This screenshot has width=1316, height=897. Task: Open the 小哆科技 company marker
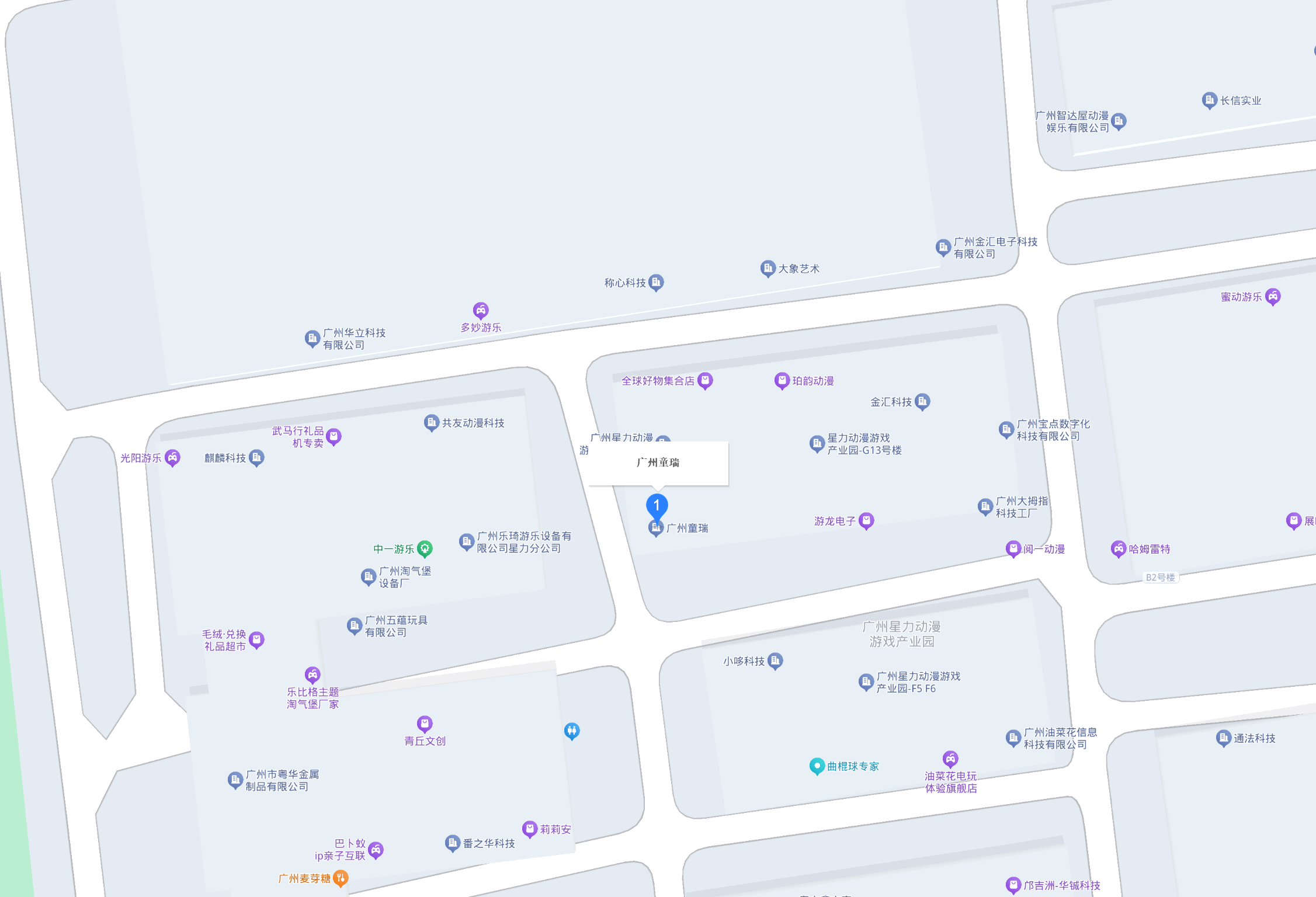pyautogui.click(x=775, y=660)
